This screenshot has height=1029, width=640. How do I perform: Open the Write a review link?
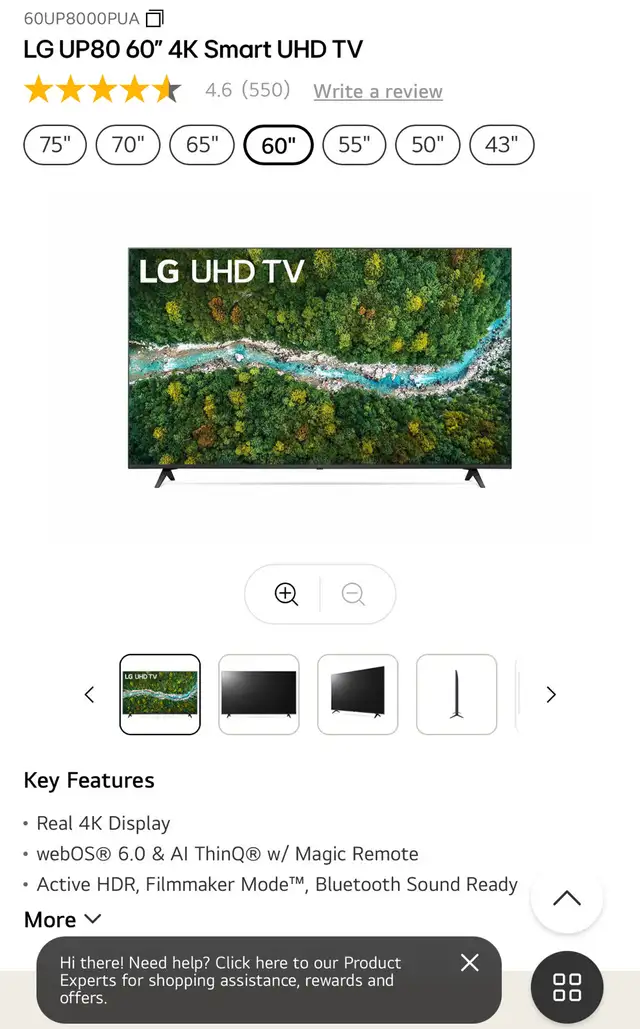pyautogui.click(x=378, y=91)
